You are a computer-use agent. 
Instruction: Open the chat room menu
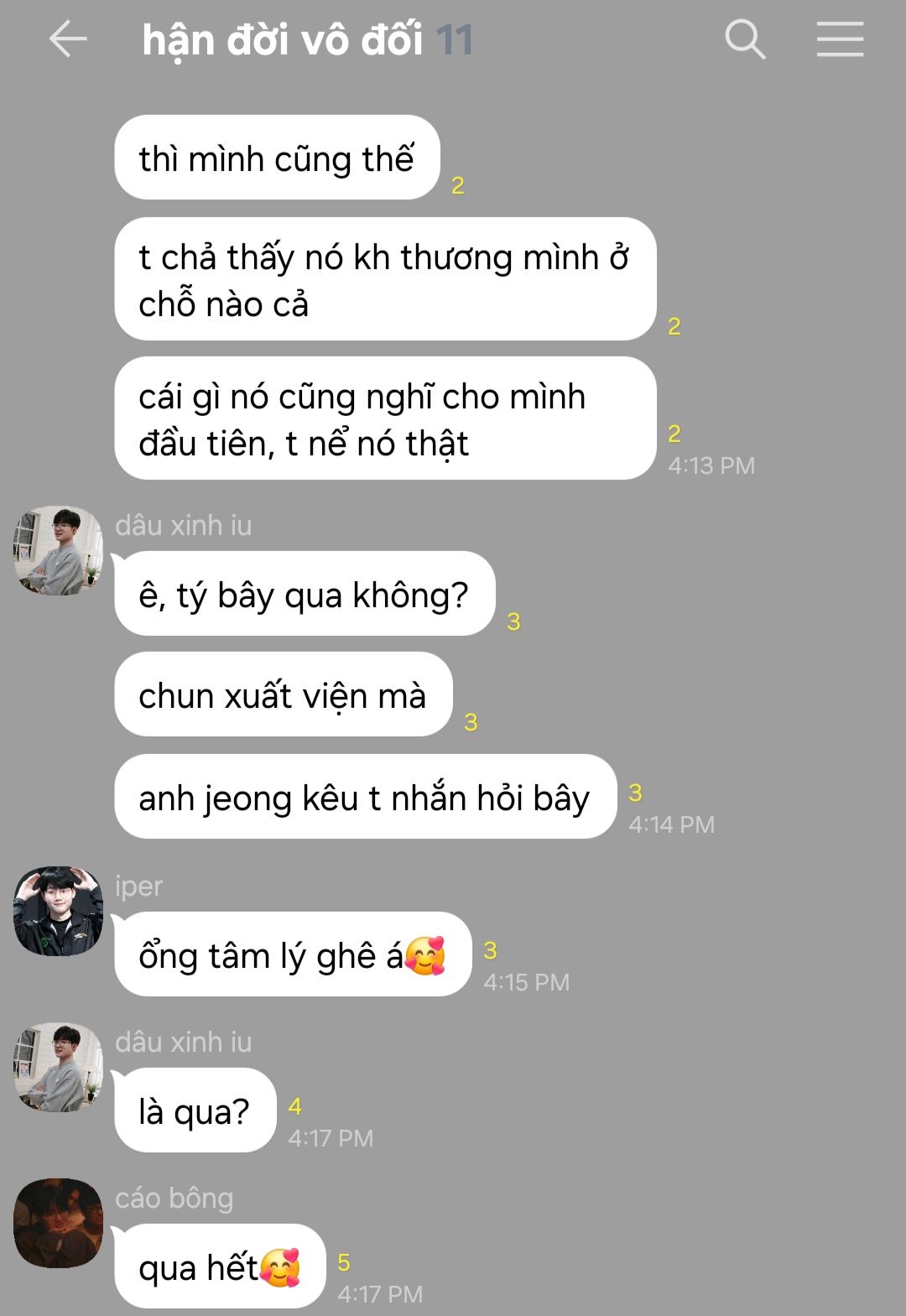click(x=840, y=39)
